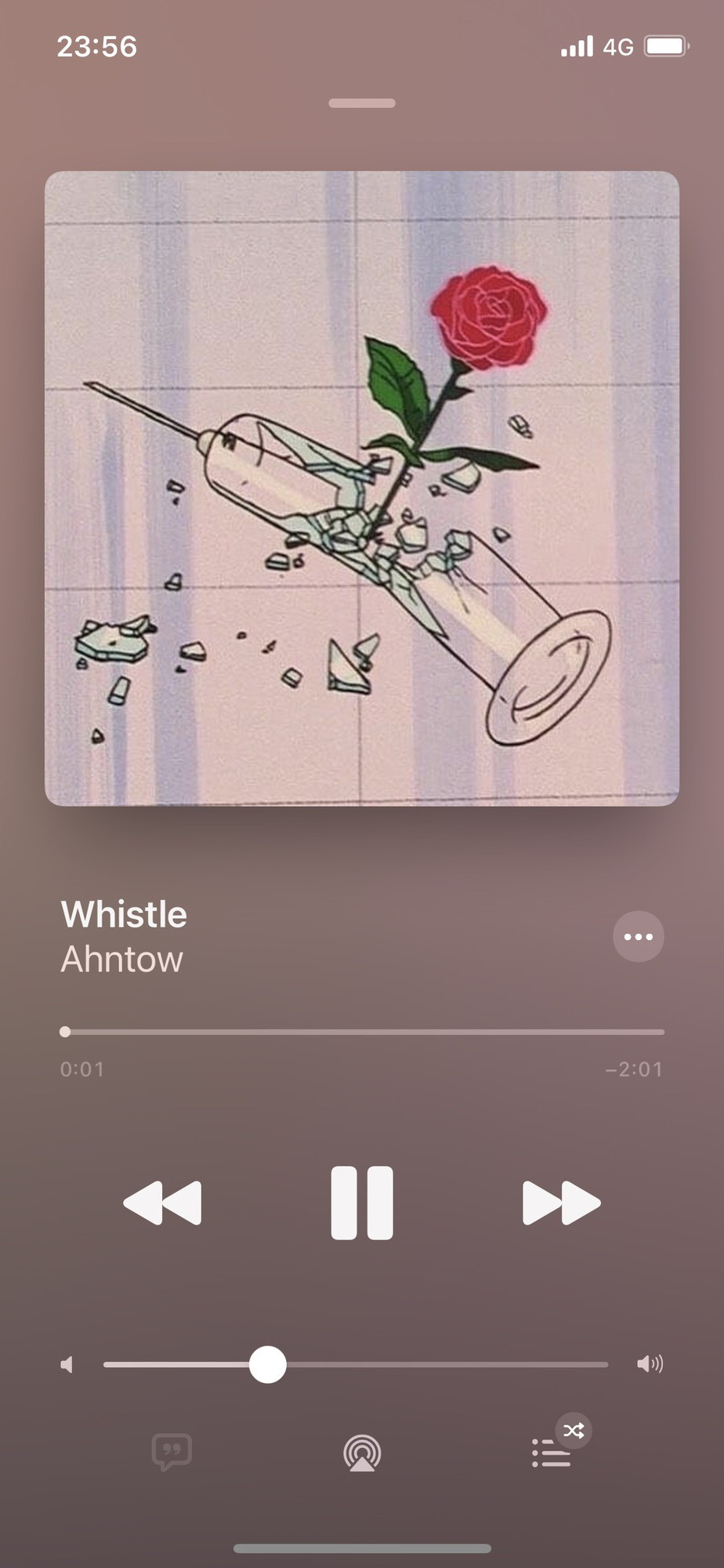
Task: Open the AirPlay output picker
Action: (362, 1453)
